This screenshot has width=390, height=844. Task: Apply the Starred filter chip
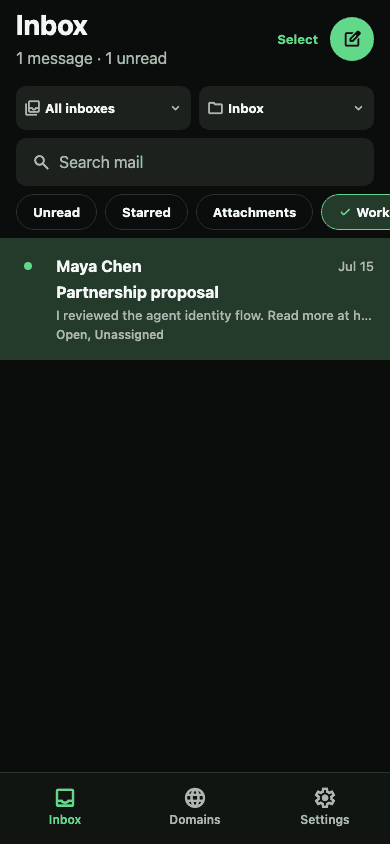click(146, 213)
